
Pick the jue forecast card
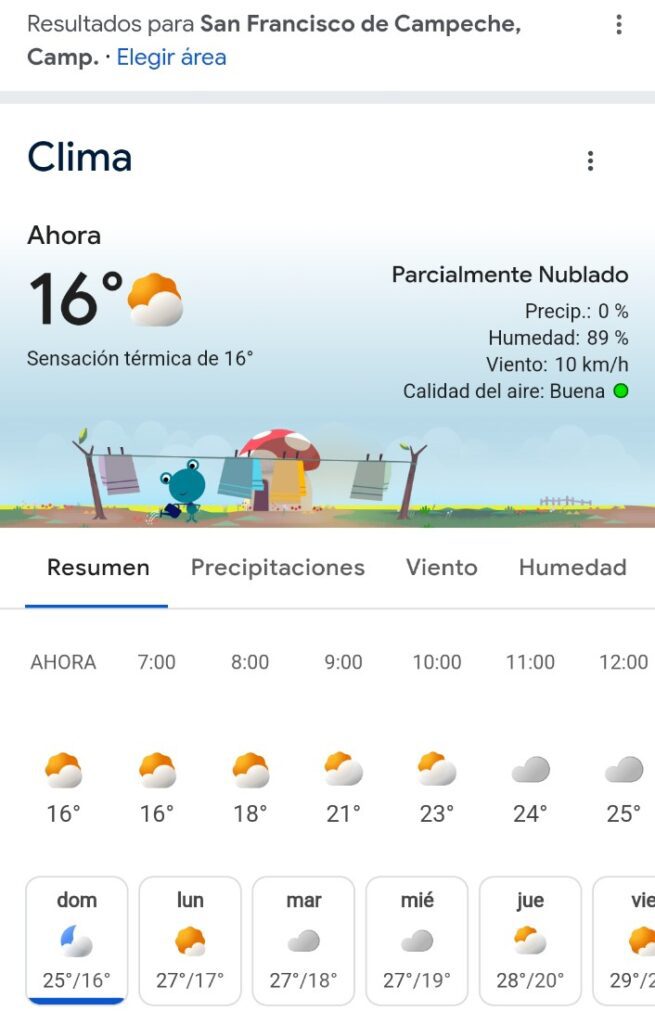coord(530,940)
